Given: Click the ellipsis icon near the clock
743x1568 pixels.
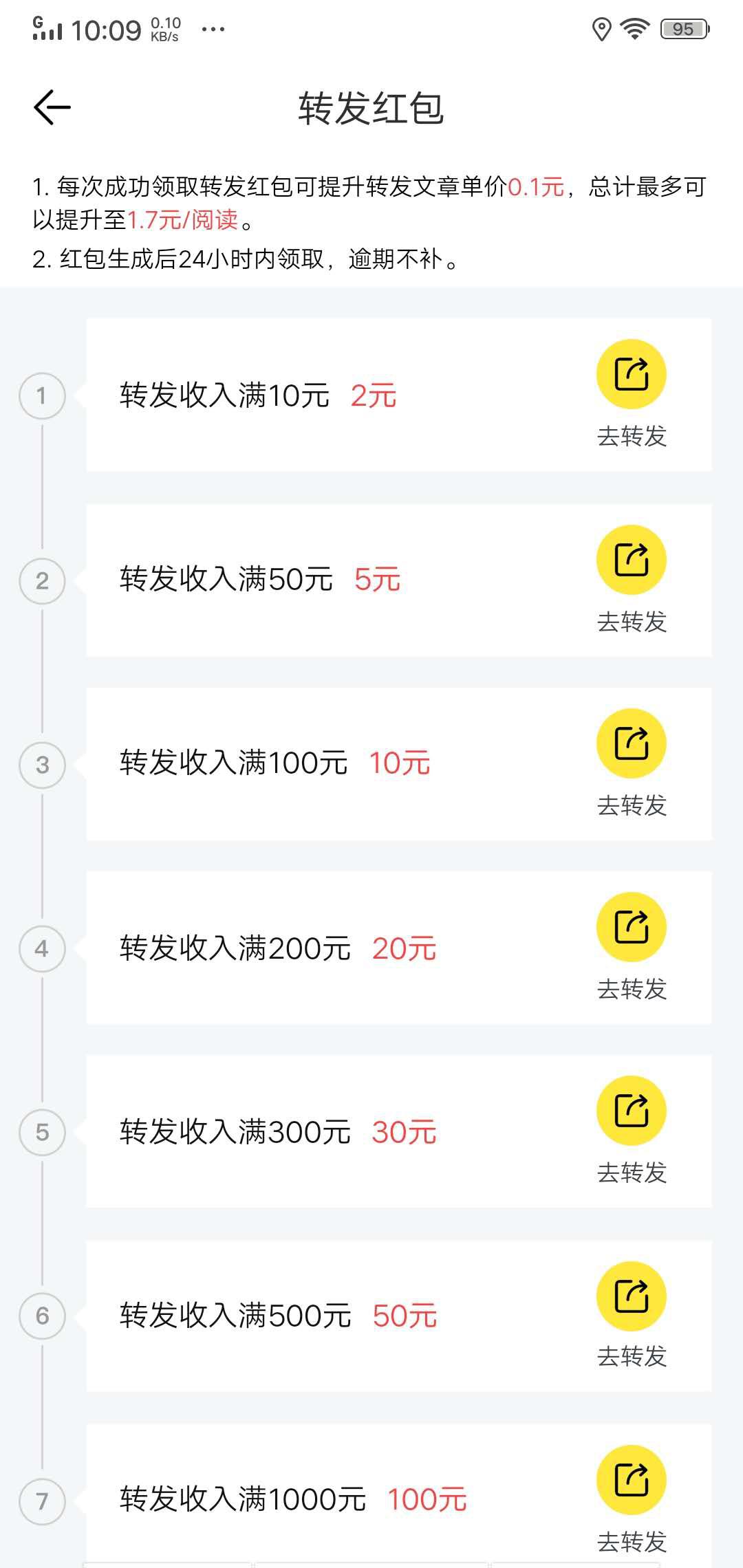Looking at the screenshot, I should 213,28.
